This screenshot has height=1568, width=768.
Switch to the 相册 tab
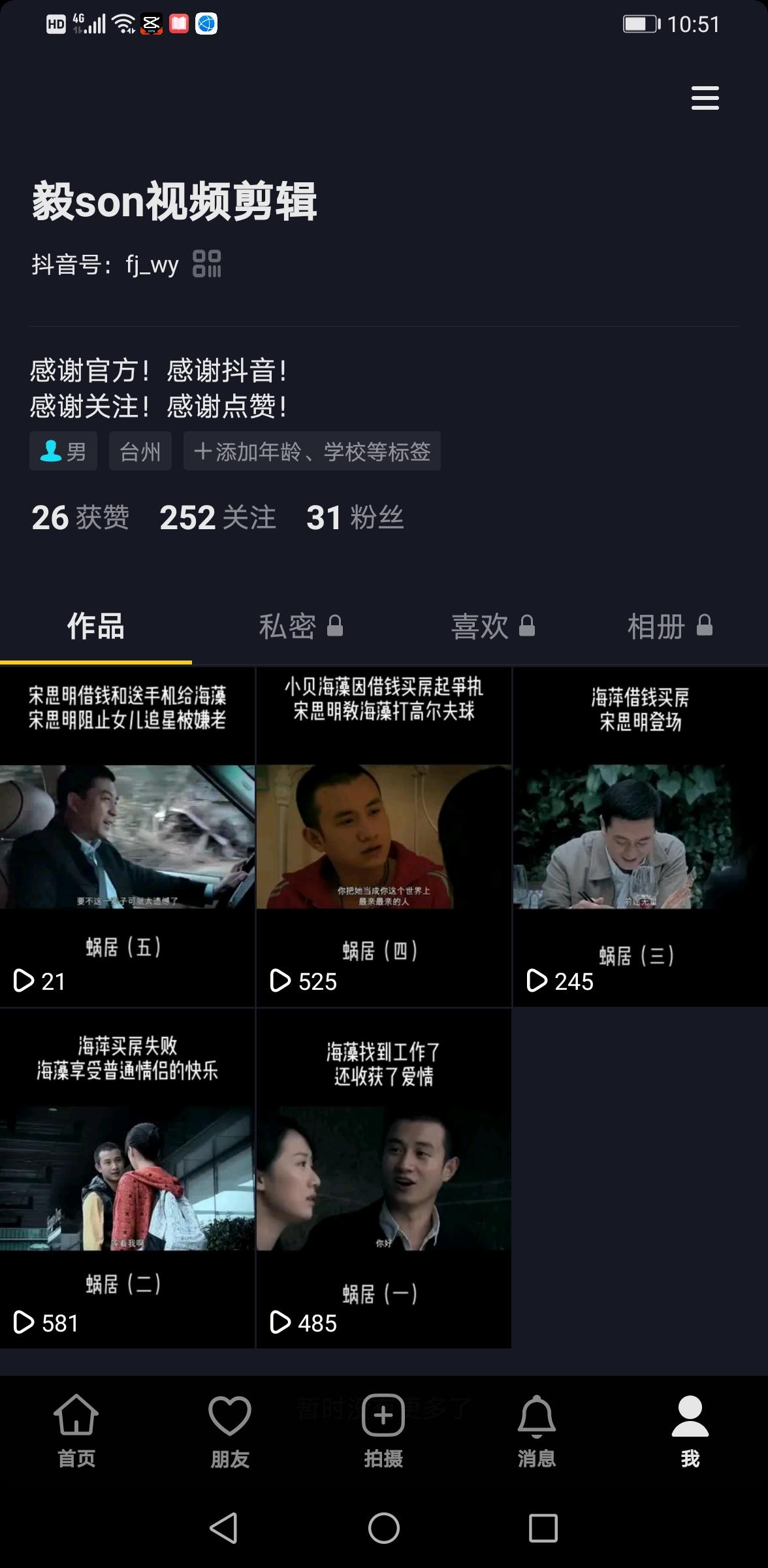click(656, 625)
